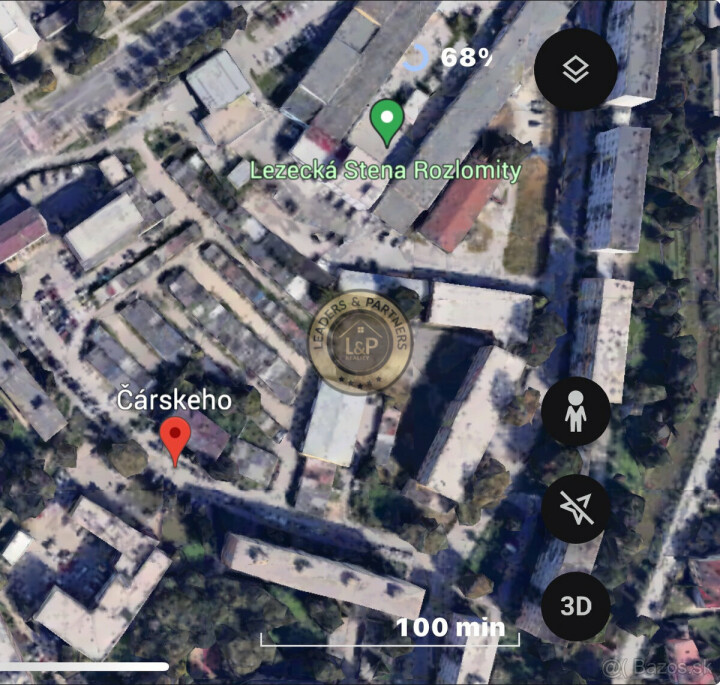Open the Lezecká Stena Rozlomity place marker

[386, 122]
